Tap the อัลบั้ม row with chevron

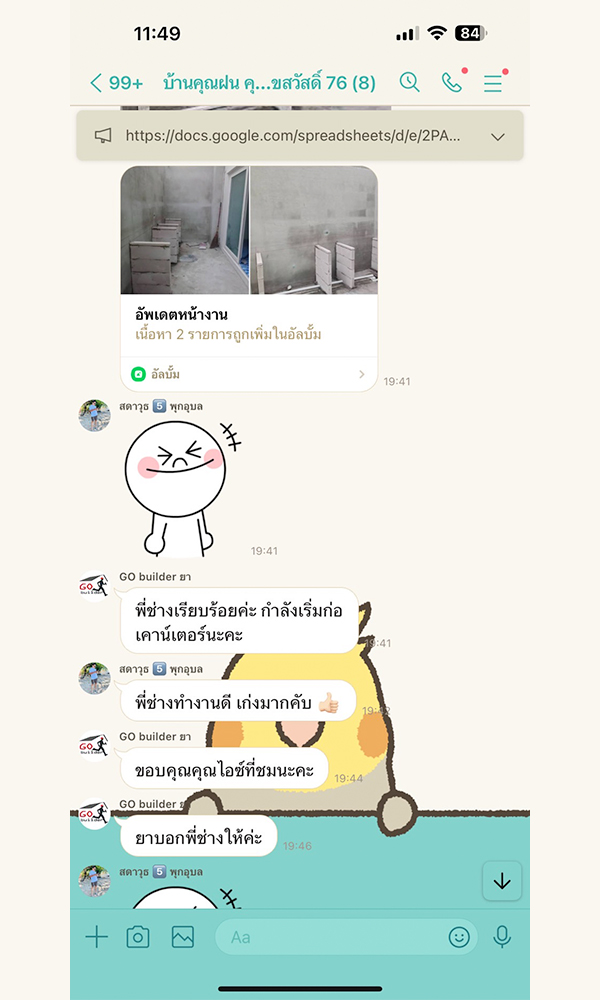click(249, 374)
